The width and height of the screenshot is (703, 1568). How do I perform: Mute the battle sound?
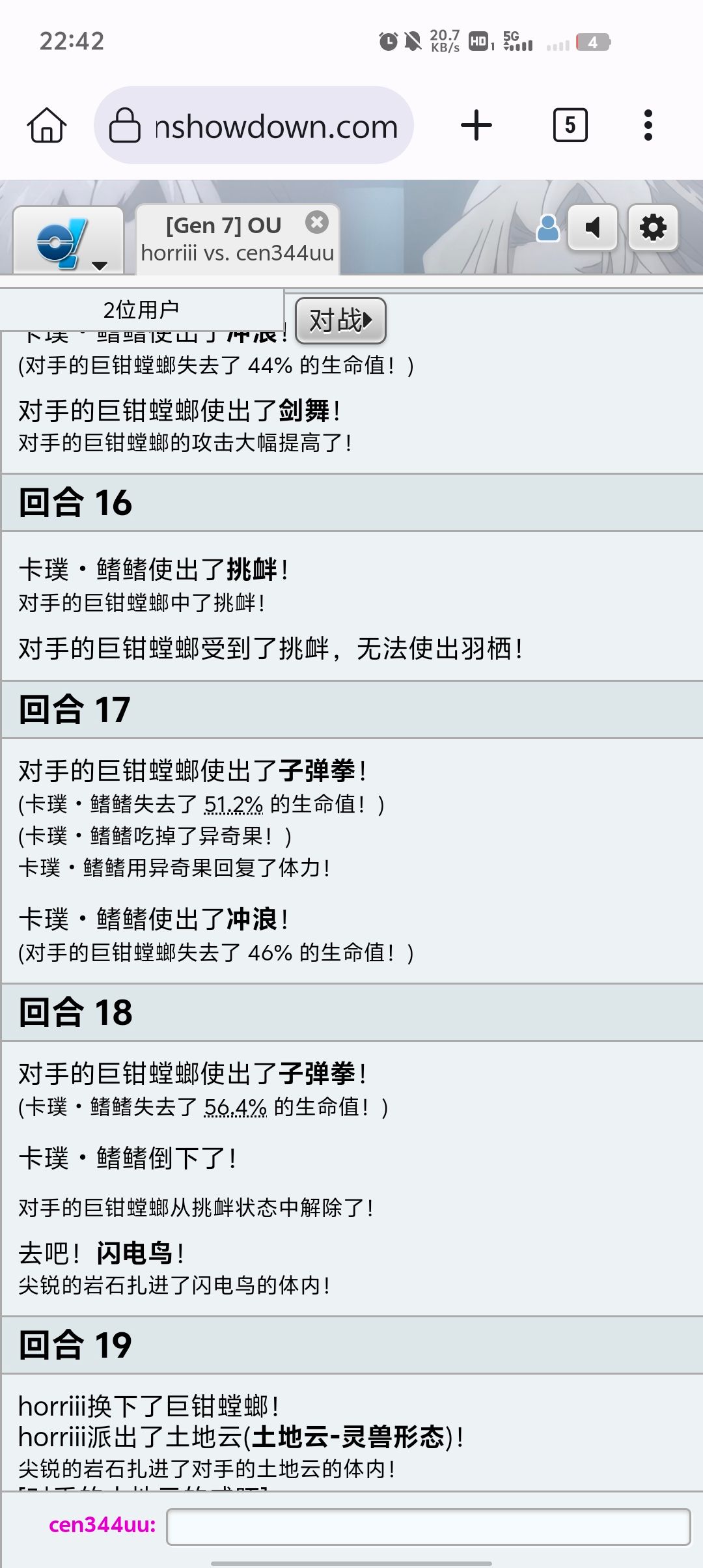pyautogui.click(x=592, y=228)
